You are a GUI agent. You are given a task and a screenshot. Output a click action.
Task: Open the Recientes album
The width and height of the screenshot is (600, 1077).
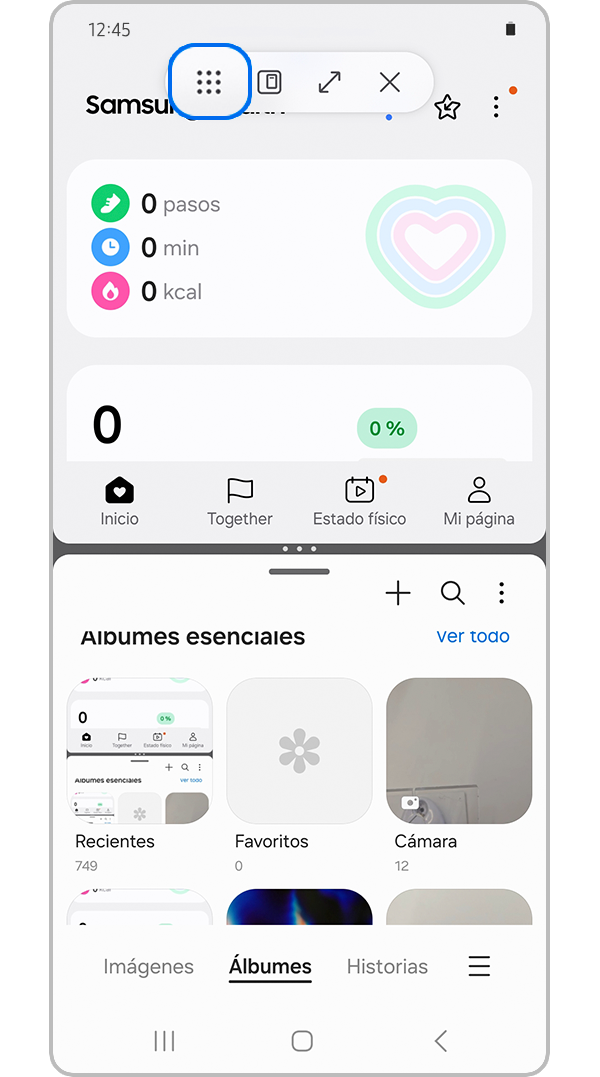point(140,751)
